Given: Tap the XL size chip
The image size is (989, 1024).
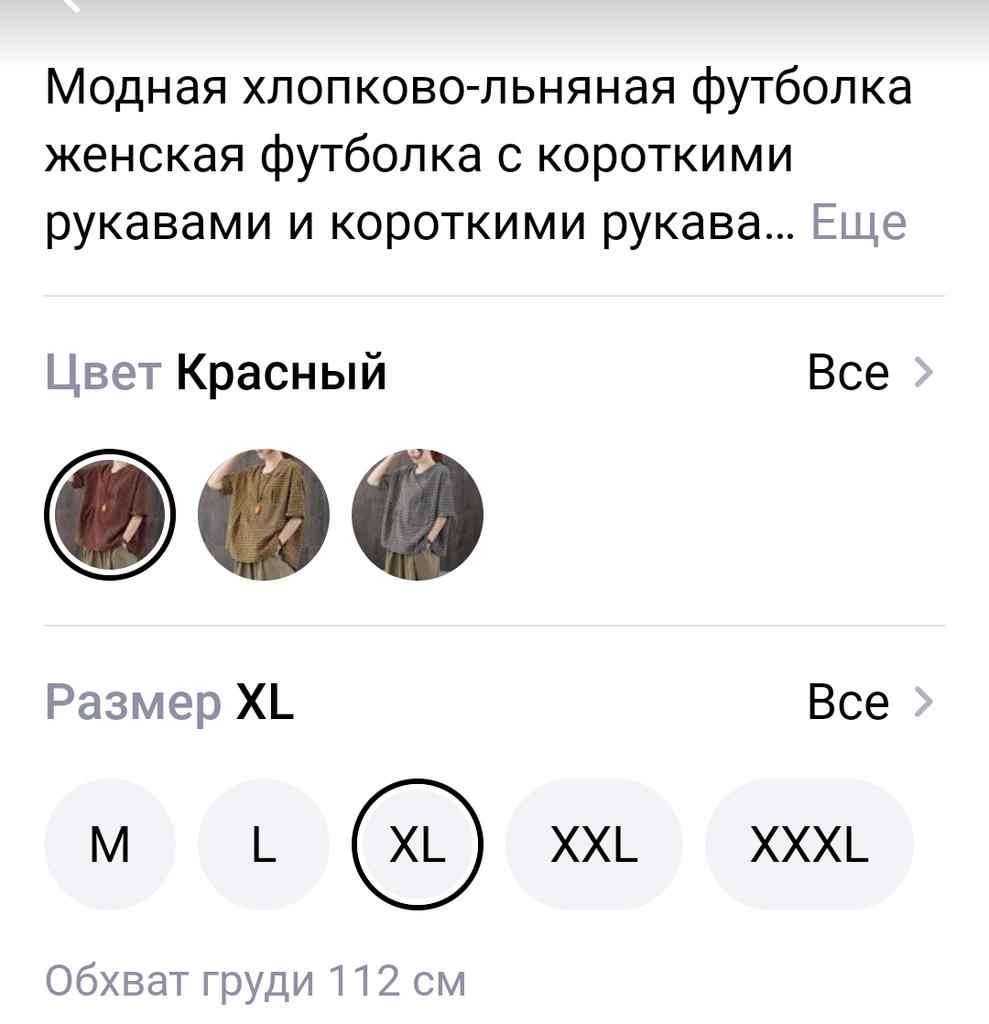Looking at the screenshot, I should [418, 845].
